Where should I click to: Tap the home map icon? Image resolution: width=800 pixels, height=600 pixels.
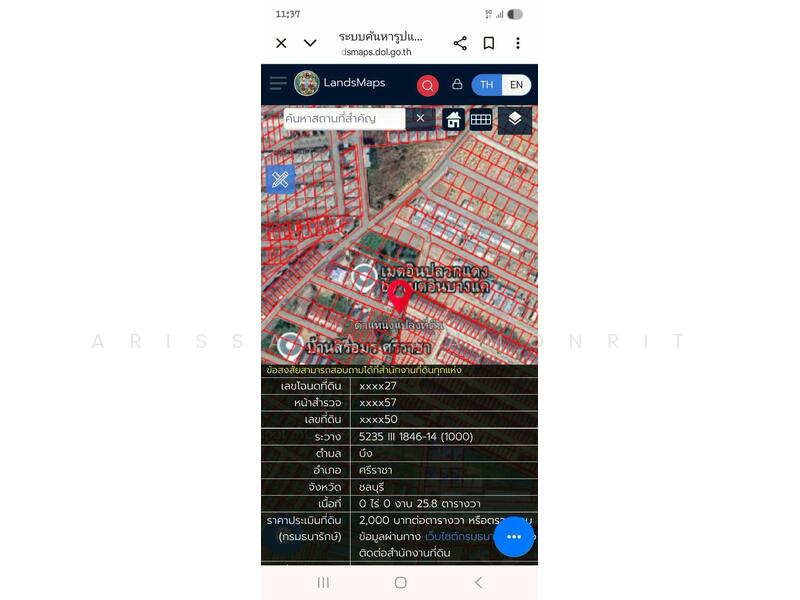pos(453,120)
